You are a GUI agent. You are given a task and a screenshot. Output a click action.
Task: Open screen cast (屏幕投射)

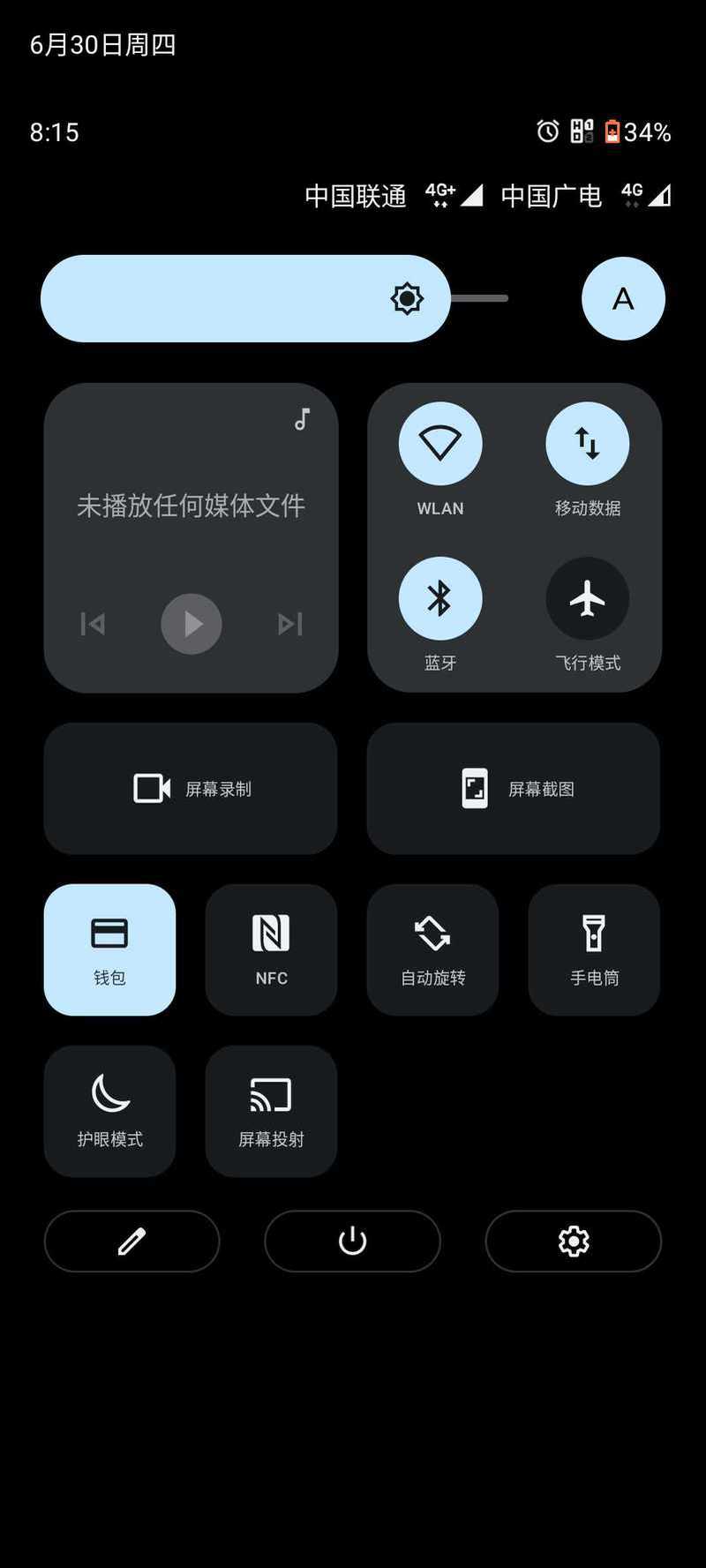[271, 1111]
